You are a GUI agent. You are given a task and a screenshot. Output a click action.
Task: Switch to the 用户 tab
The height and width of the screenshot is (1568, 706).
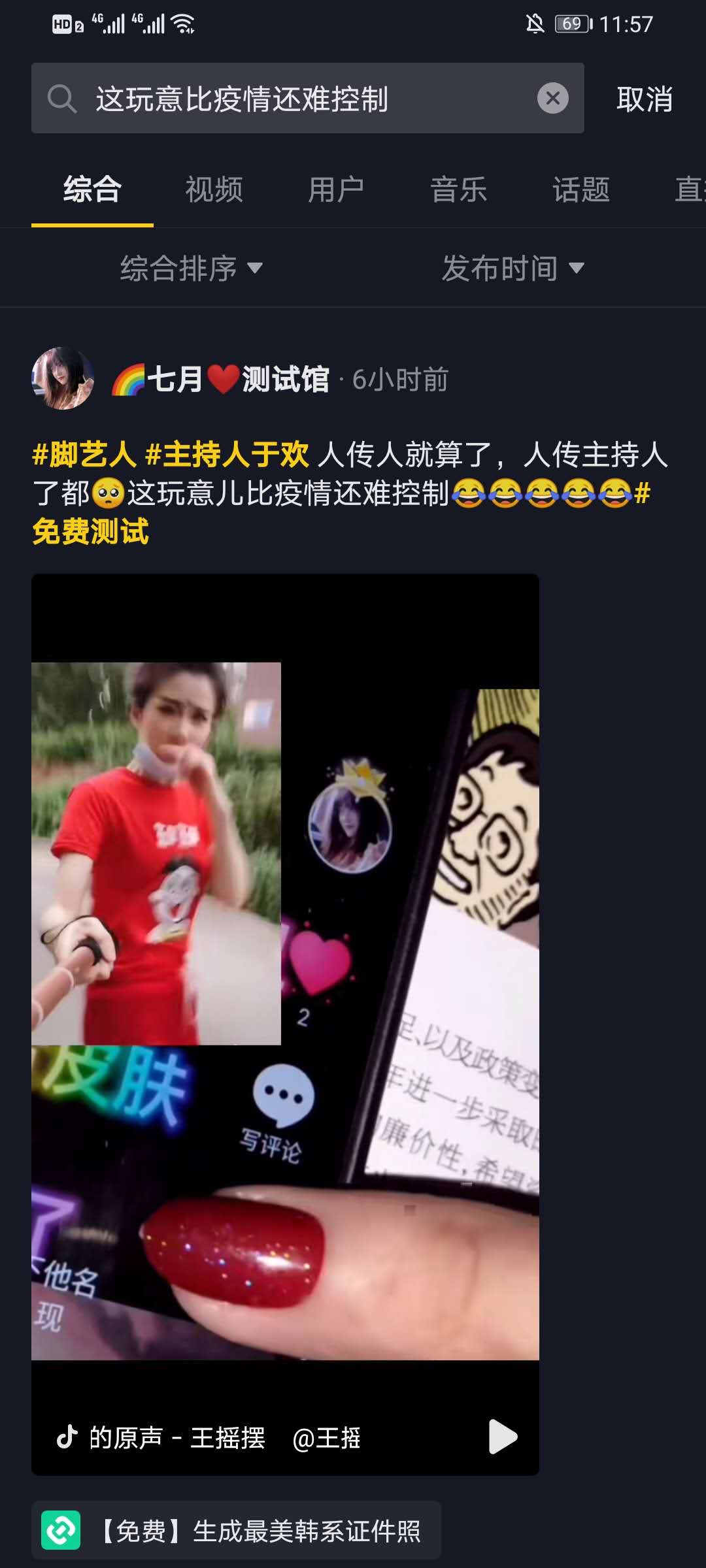click(x=336, y=190)
